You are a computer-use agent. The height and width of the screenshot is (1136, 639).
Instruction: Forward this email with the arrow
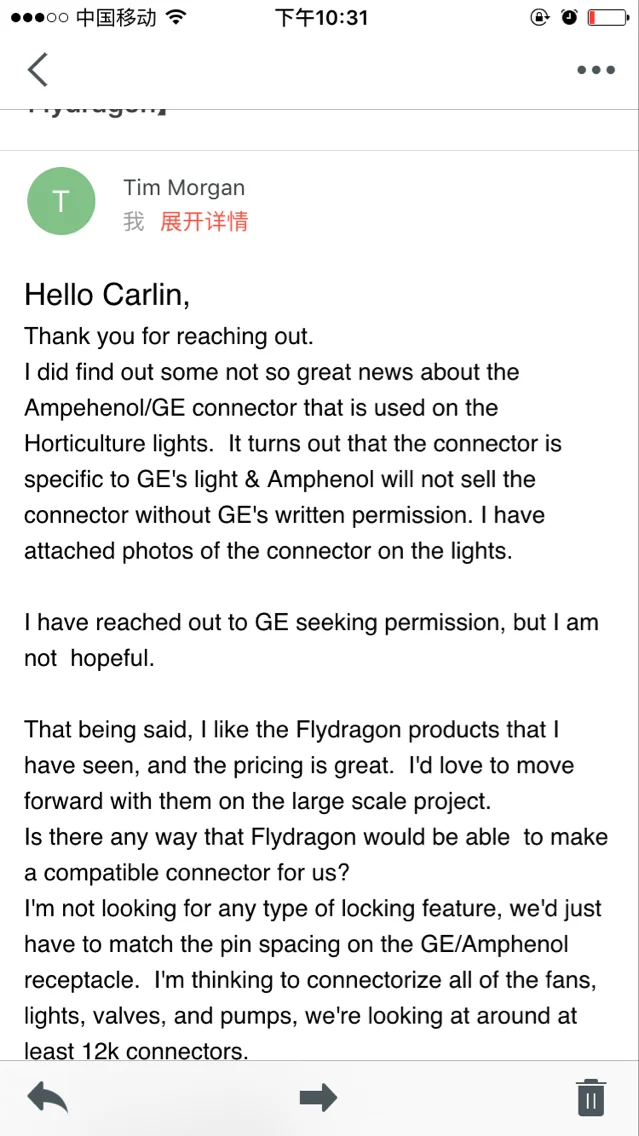point(319,1097)
